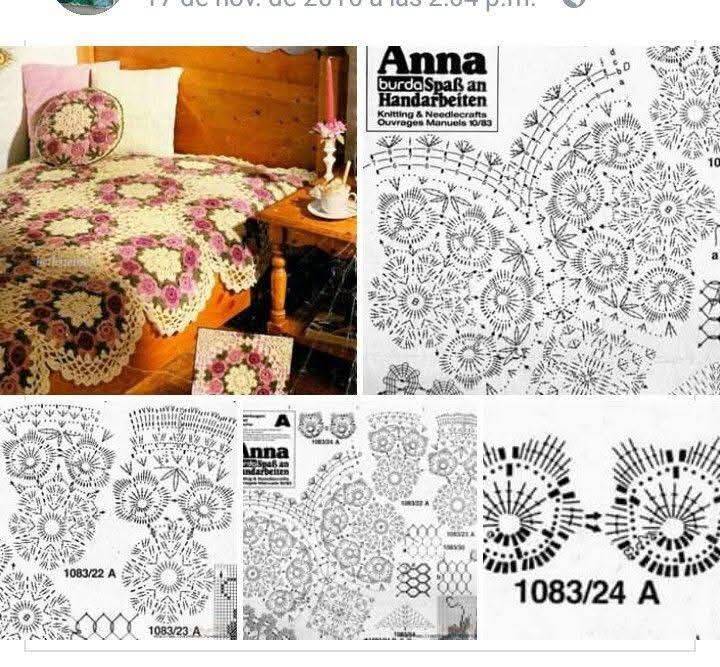Open the large 1083/24 A diagram image
Screen dimensions: 720x667
coord(602,520)
